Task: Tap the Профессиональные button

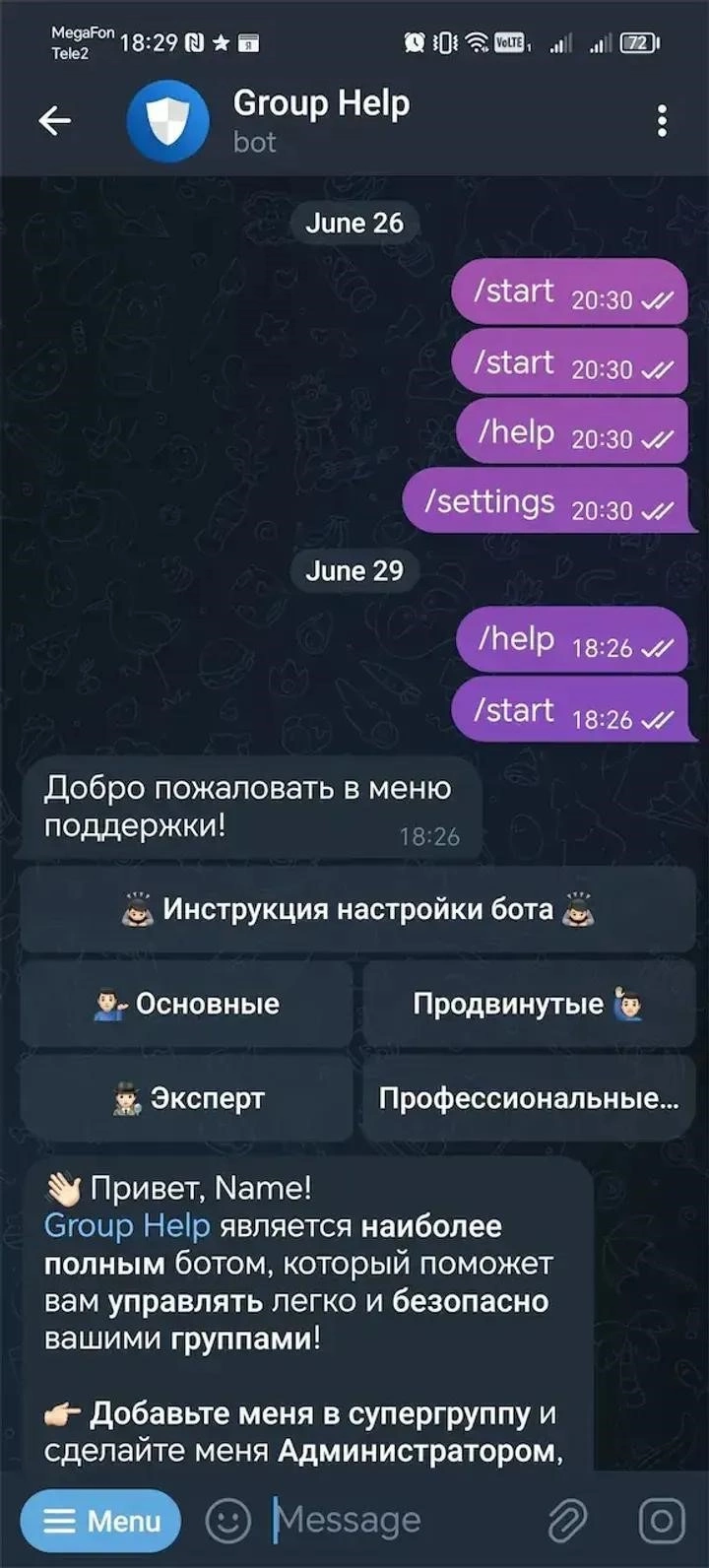Action: 529,1098
